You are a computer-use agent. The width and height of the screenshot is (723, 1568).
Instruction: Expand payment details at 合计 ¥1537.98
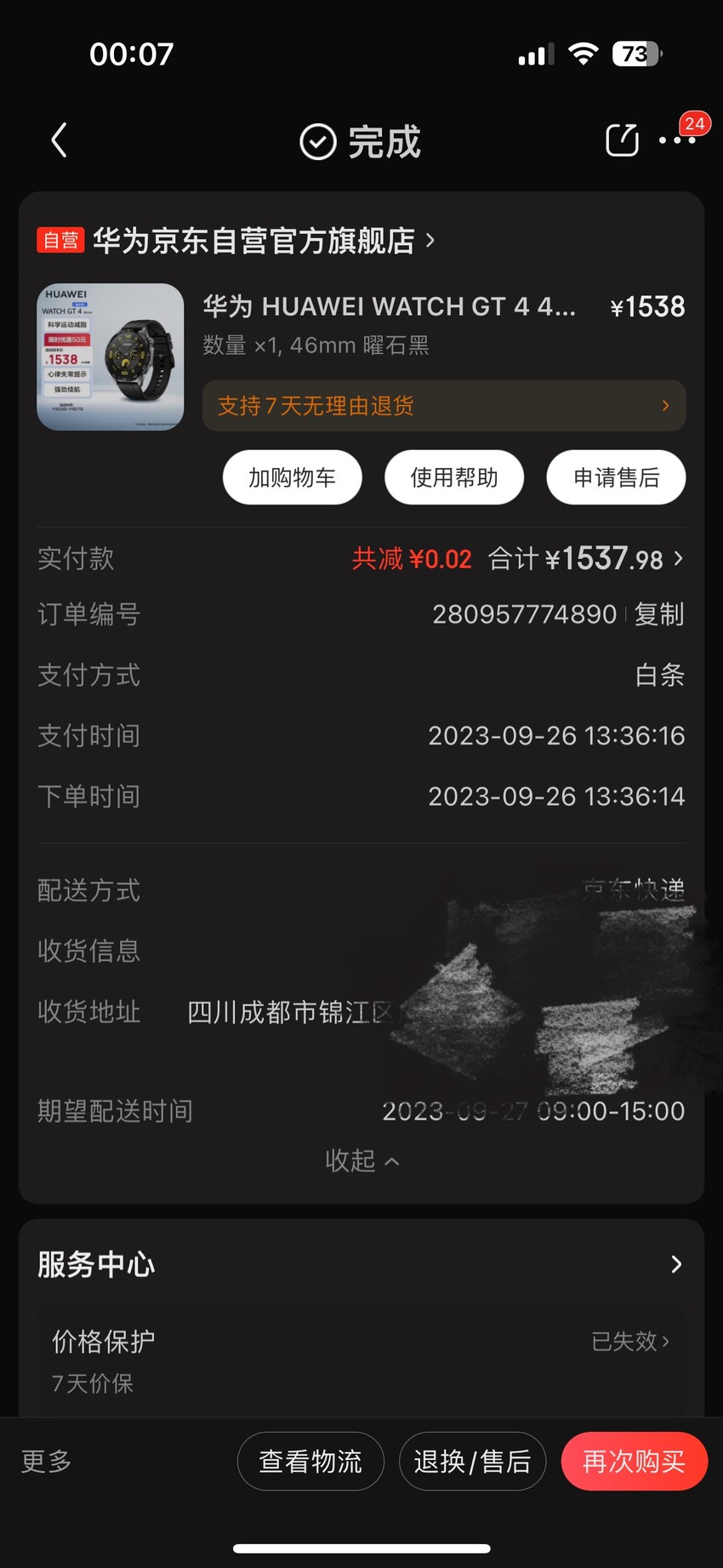coord(586,559)
